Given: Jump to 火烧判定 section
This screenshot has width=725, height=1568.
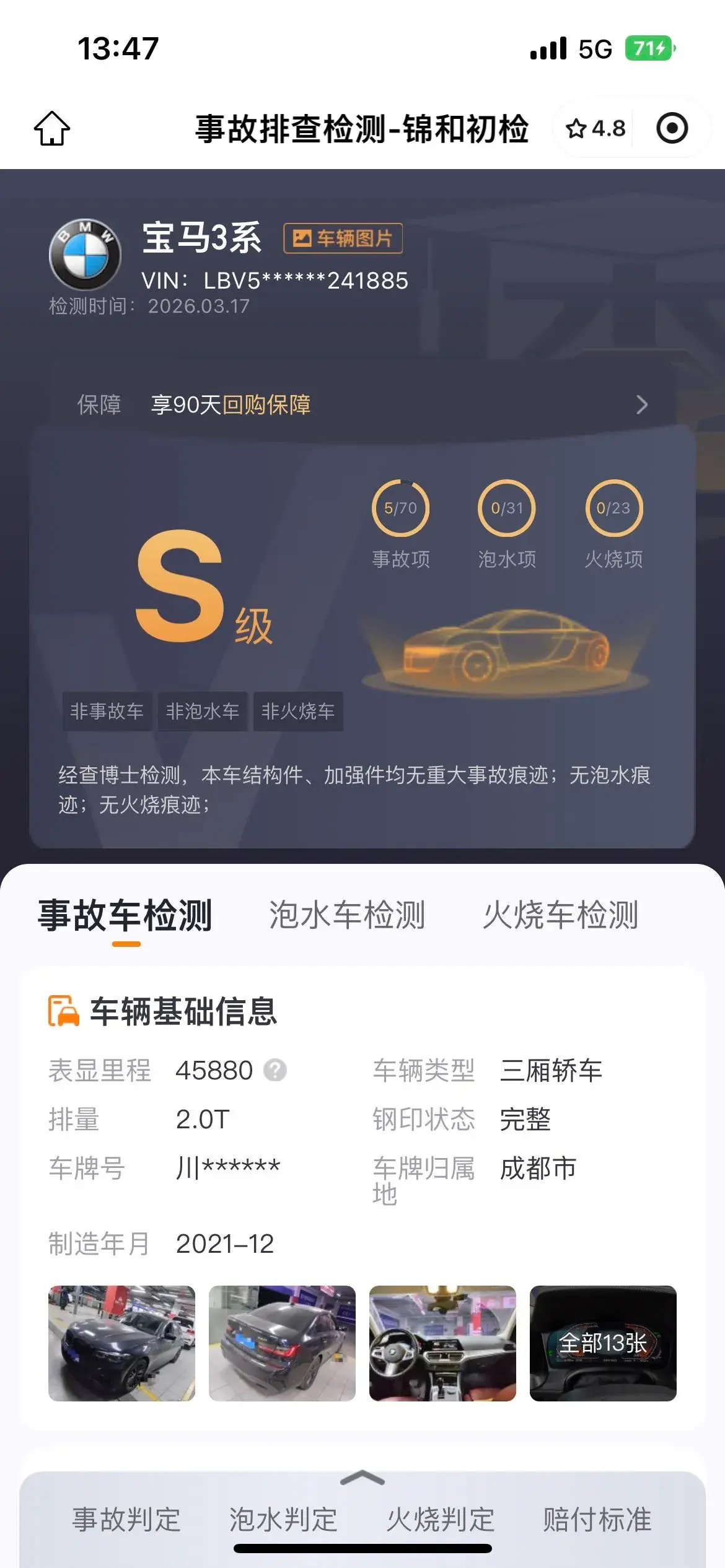Looking at the screenshot, I should [x=441, y=1520].
